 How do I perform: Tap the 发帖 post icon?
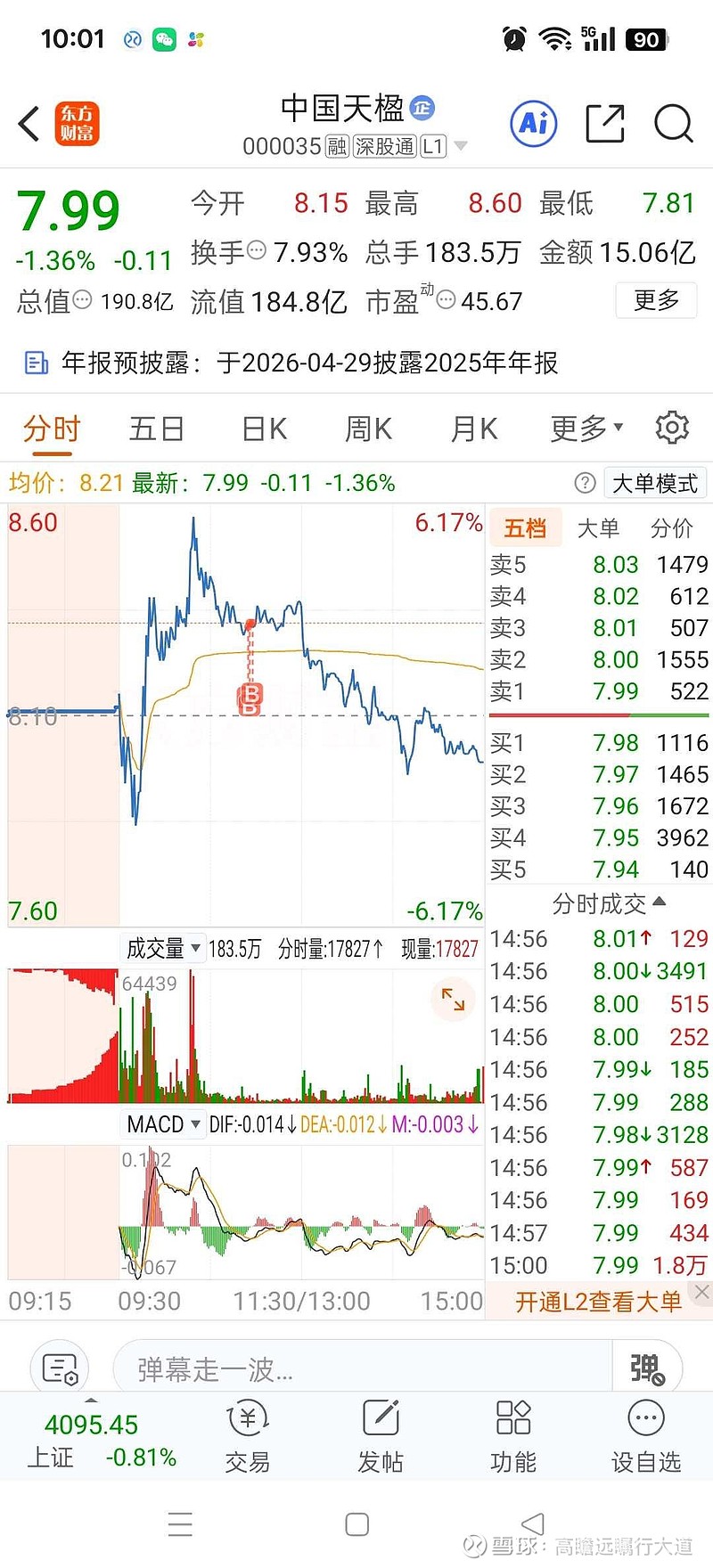[380, 1436]
